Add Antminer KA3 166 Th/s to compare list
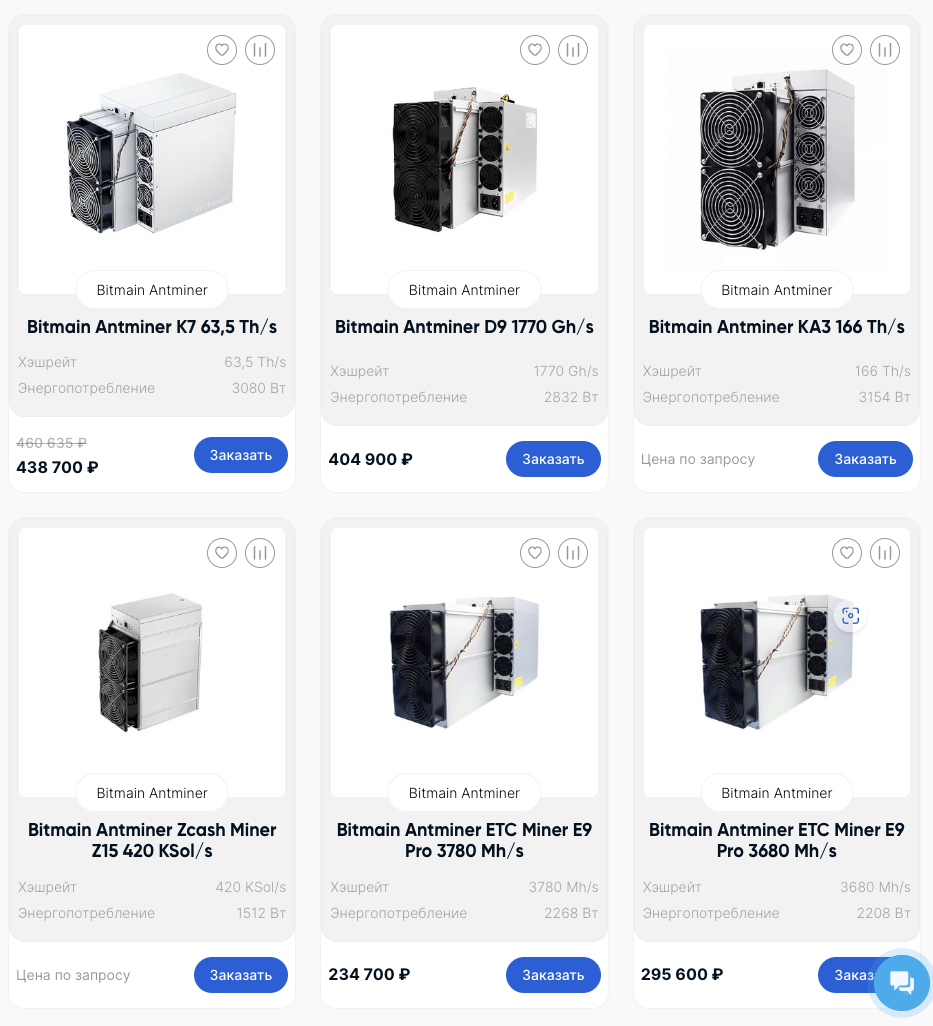Screen dimensions: 933x1026 (x=885, y=50)
